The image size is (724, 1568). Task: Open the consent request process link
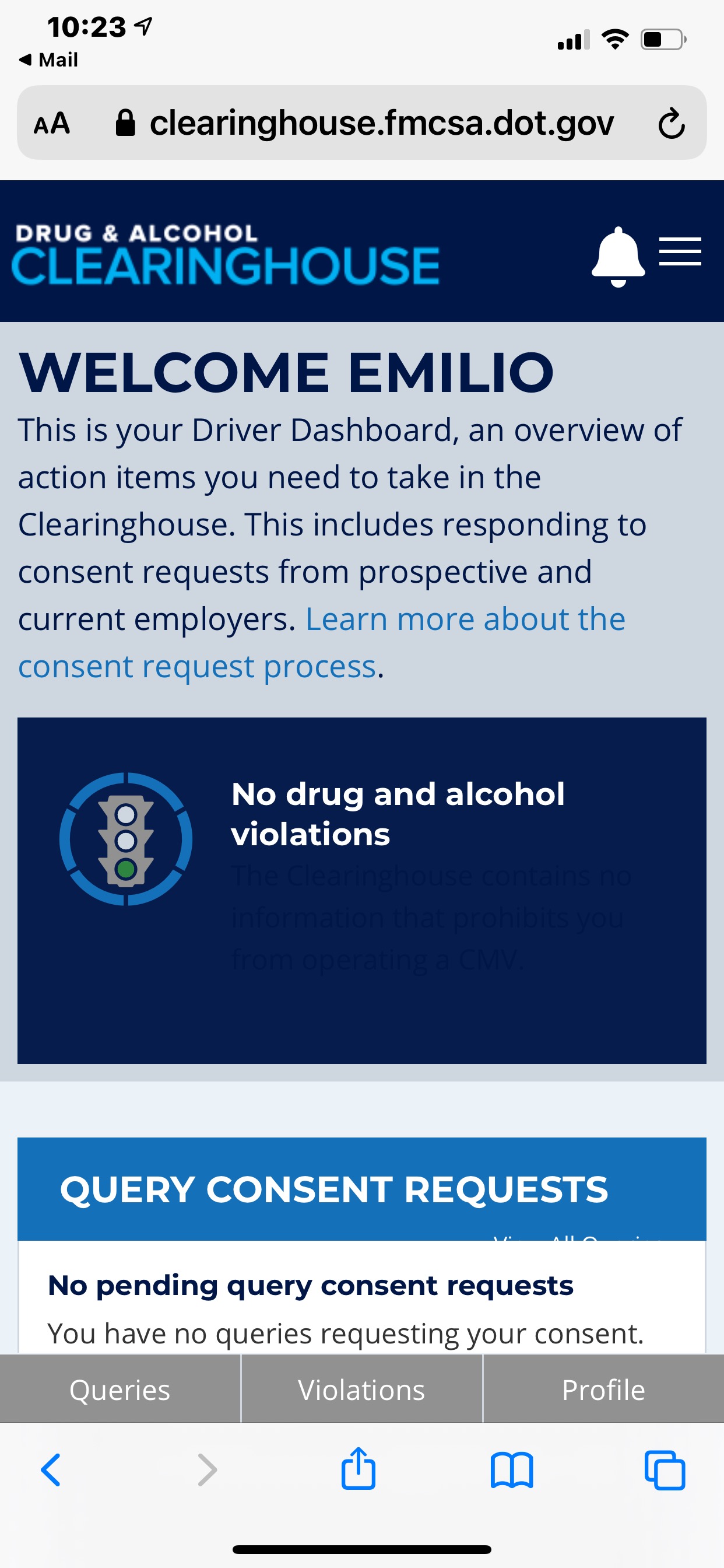321,642
